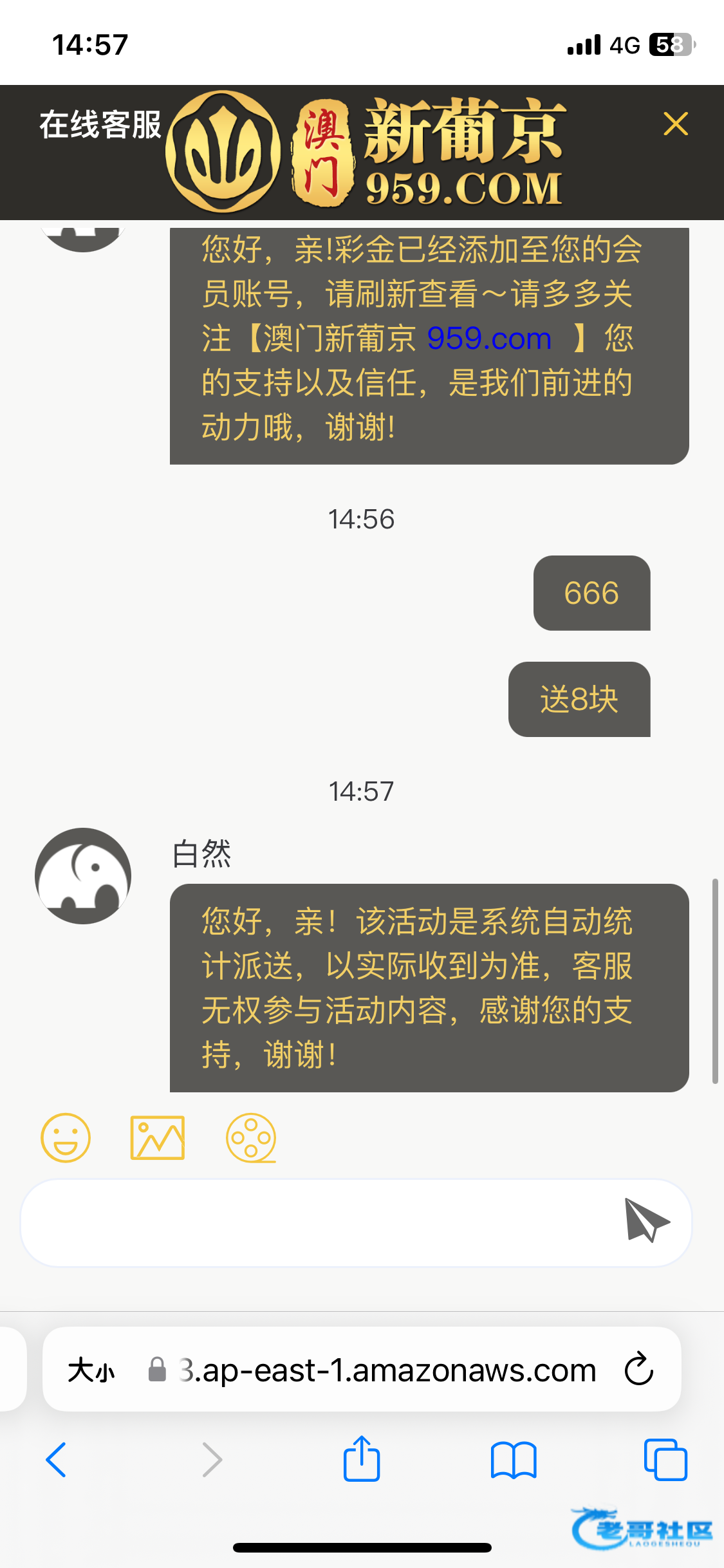Share this page from Safari toolbar

(362, 1458)
